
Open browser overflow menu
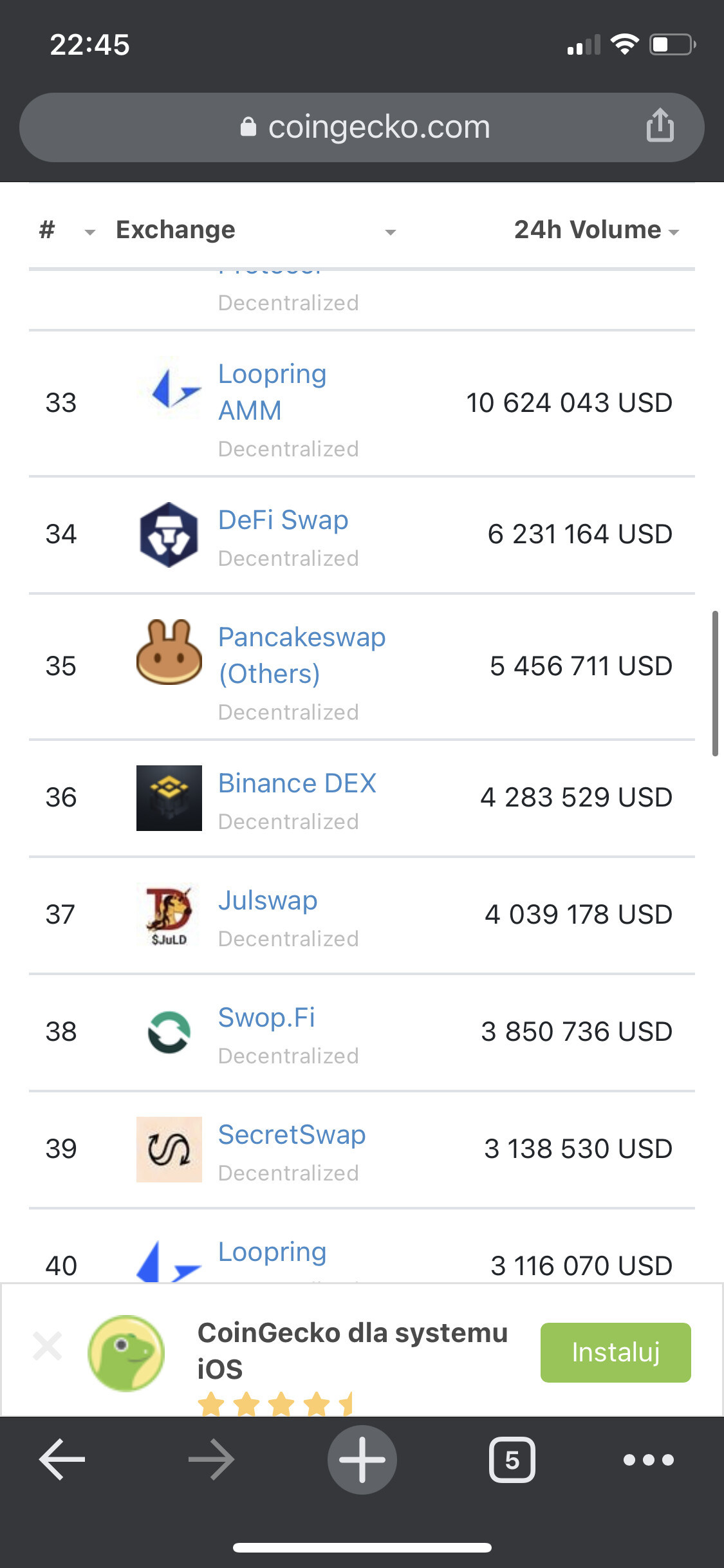click(648, 1459)
